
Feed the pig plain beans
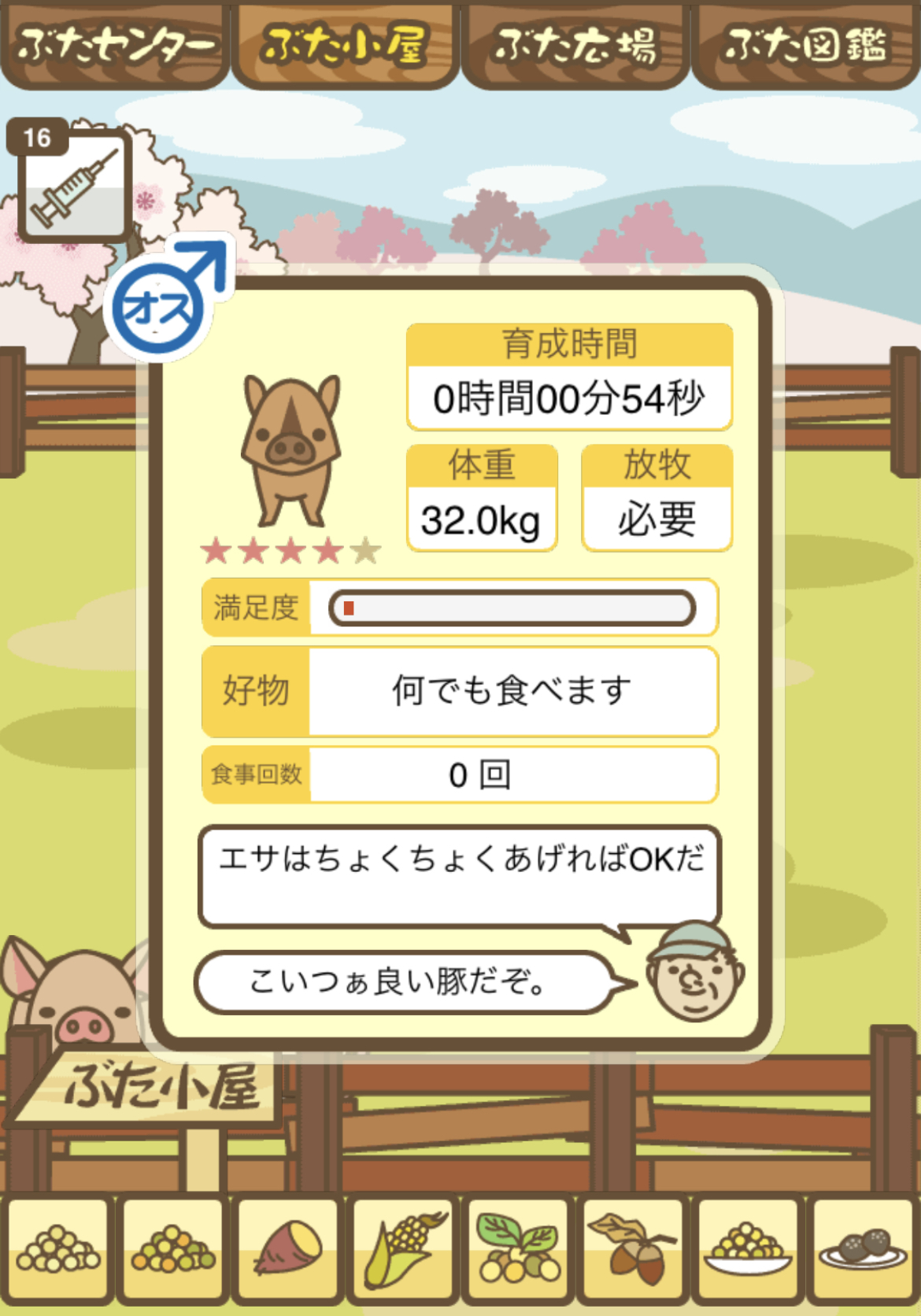click(58, 1250)
